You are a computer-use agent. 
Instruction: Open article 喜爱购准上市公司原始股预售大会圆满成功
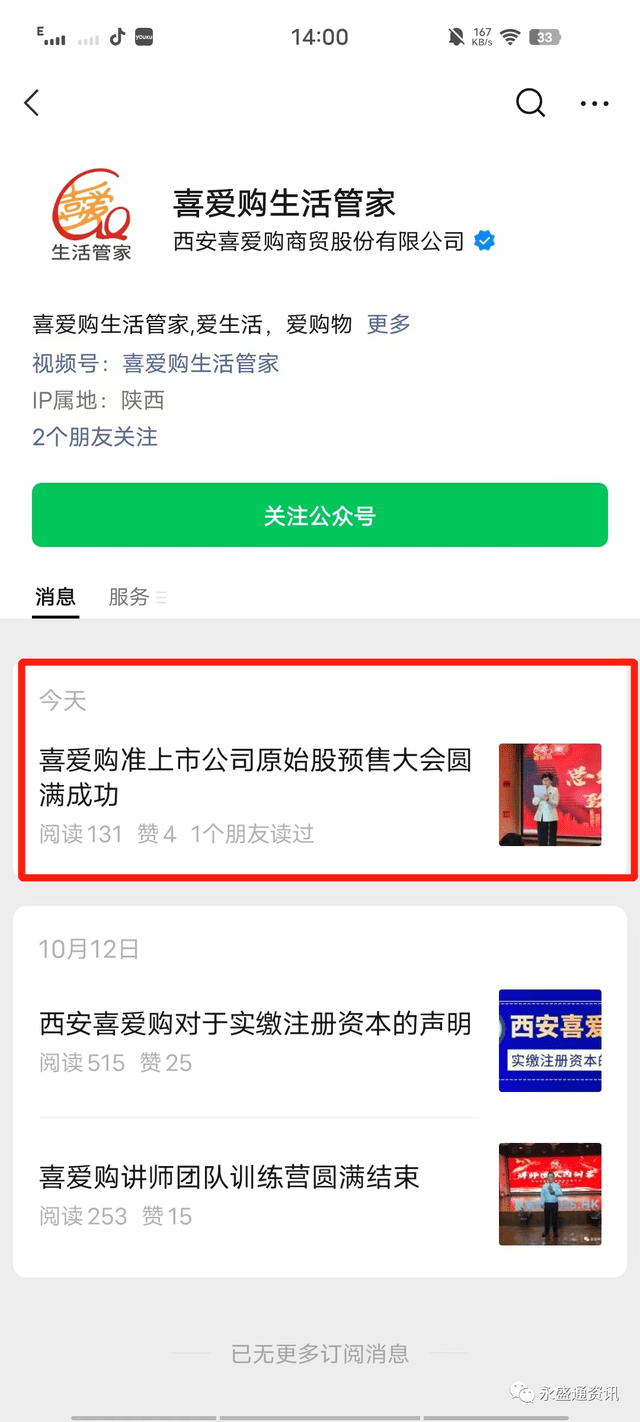(x=255, y=777)
